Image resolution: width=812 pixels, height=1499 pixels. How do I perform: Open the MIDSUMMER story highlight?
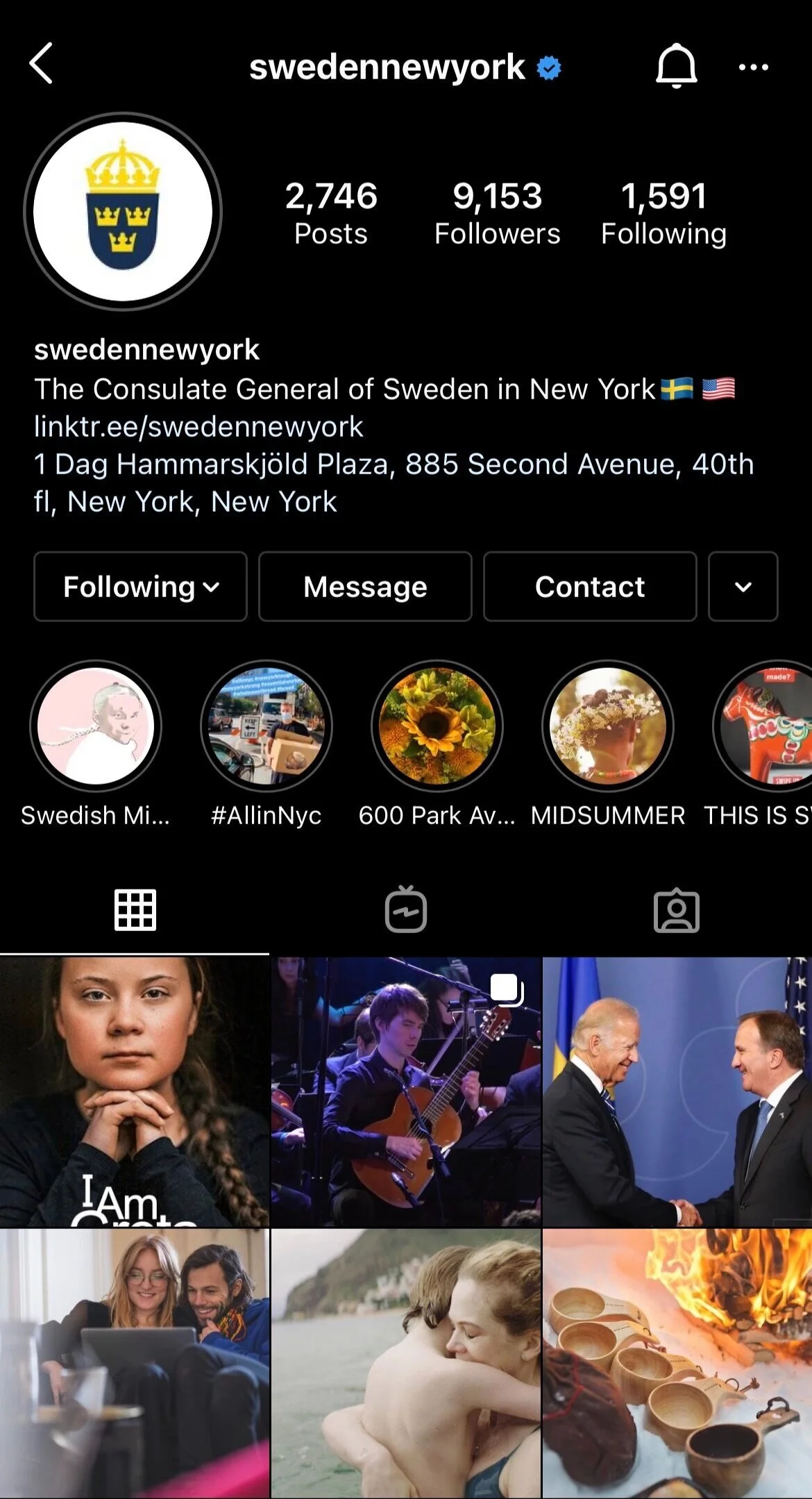click(x=608, y=726)
